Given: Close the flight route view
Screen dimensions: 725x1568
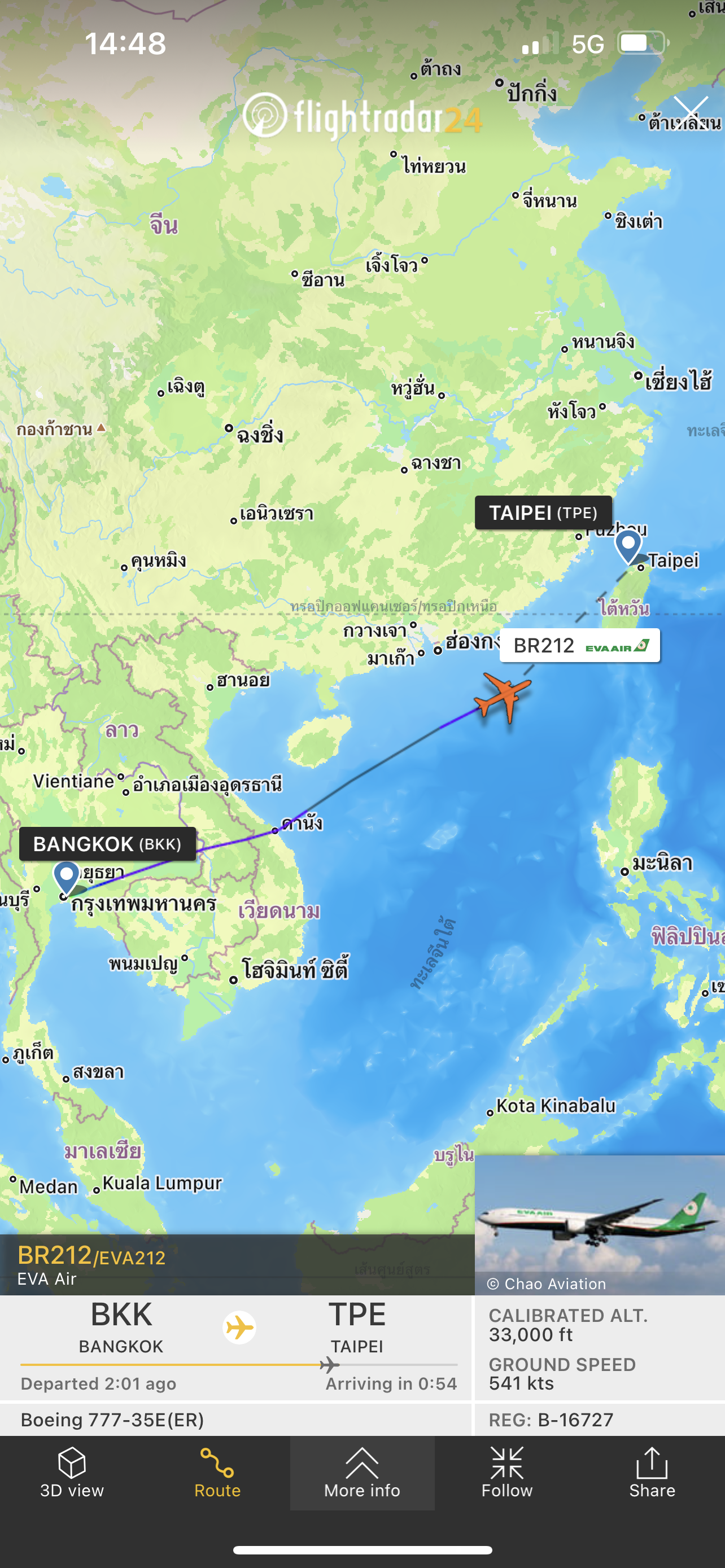Looking at the screenshot, I should click(691, 112).
